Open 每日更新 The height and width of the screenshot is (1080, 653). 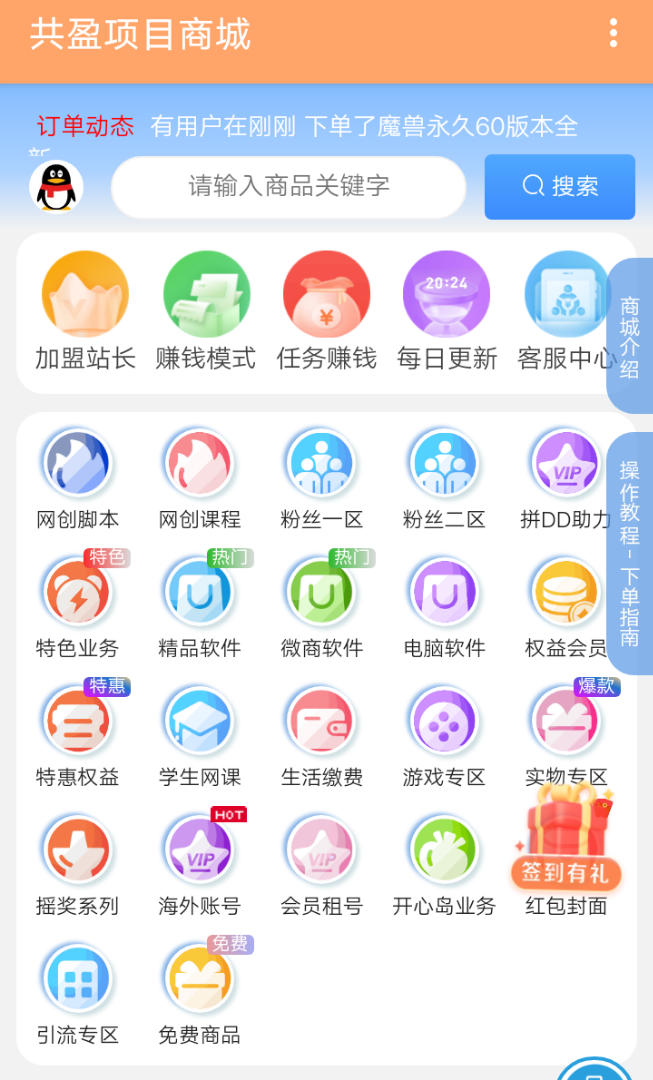coord(446,311)
